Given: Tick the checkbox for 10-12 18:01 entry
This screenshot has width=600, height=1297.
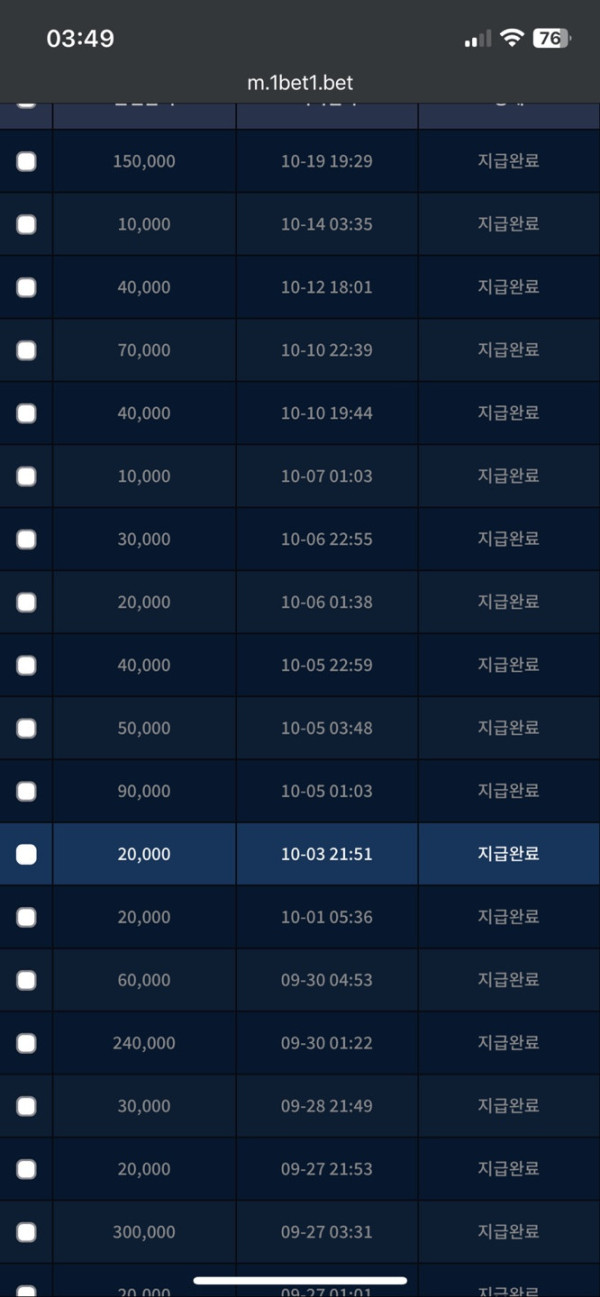Looking at the screenshot, I should pyautogui.click(x=26, y=287).
